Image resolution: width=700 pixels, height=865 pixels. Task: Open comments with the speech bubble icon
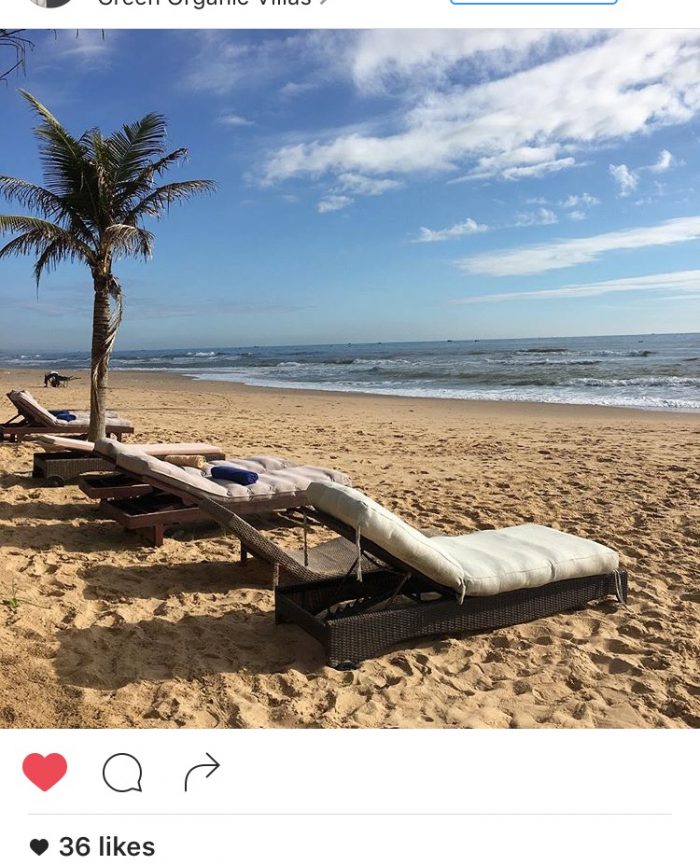coord(122,773)
